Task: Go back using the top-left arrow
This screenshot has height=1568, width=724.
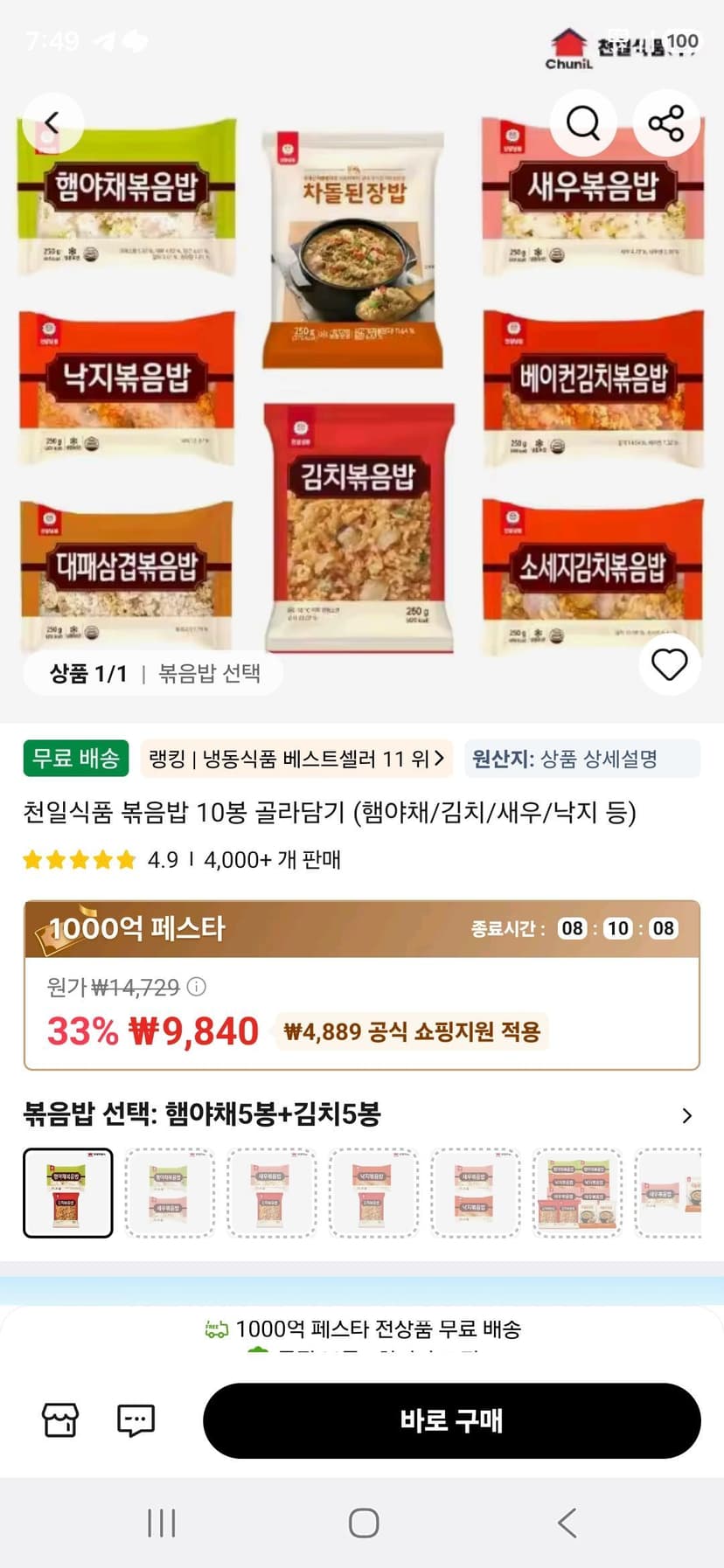Action: coord(52,123)
